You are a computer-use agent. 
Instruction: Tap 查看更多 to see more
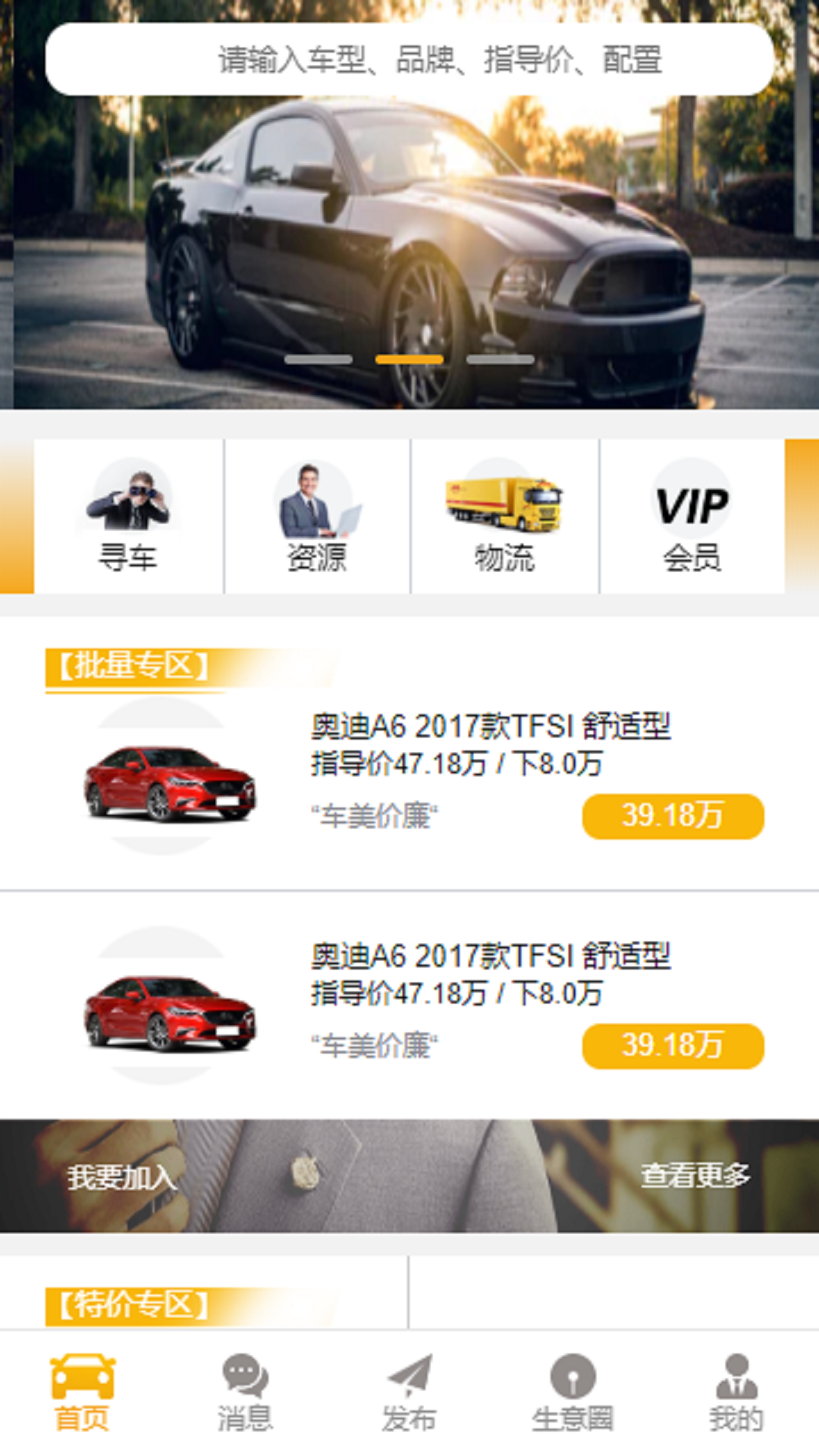tap(695, 1175)
